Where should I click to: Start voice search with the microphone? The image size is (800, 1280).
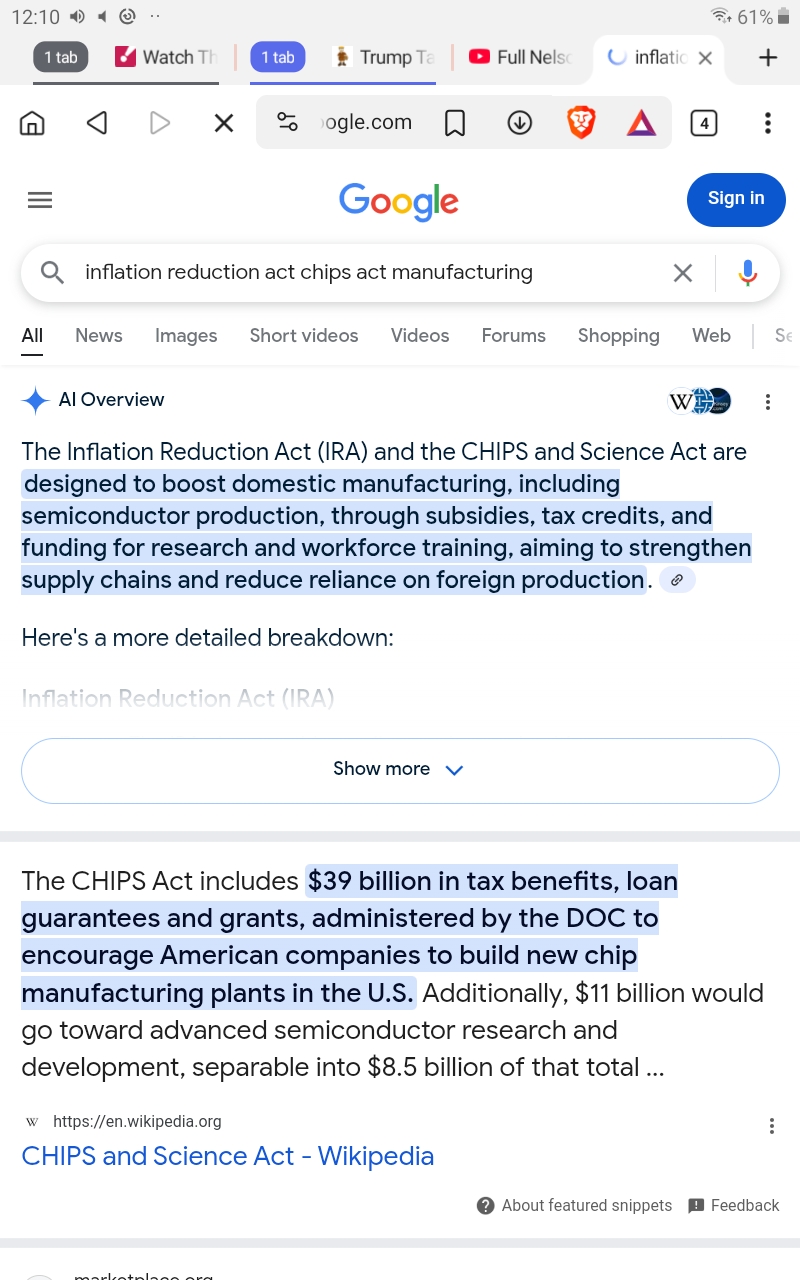(x=748, y=272)
